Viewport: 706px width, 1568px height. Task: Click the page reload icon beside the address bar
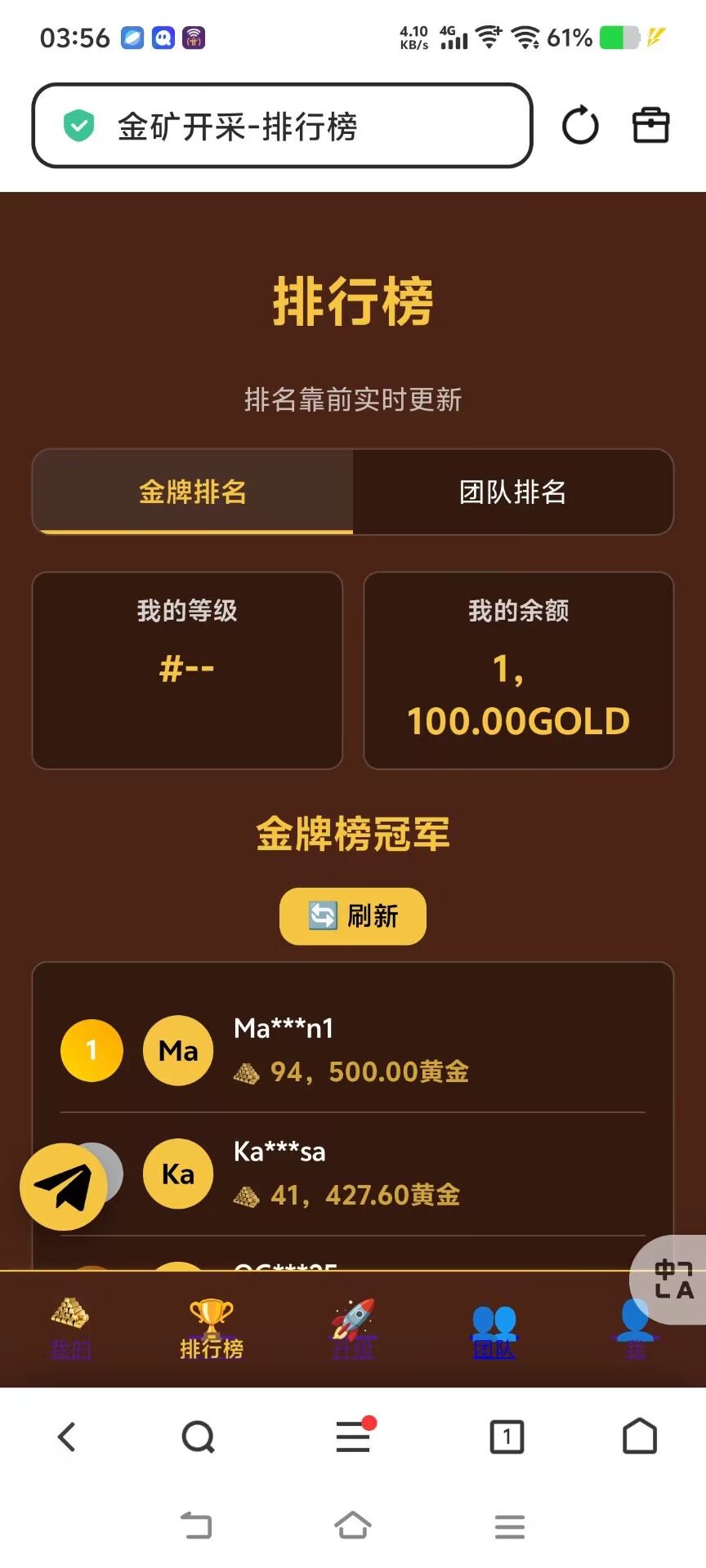click(x=580, y=125)
